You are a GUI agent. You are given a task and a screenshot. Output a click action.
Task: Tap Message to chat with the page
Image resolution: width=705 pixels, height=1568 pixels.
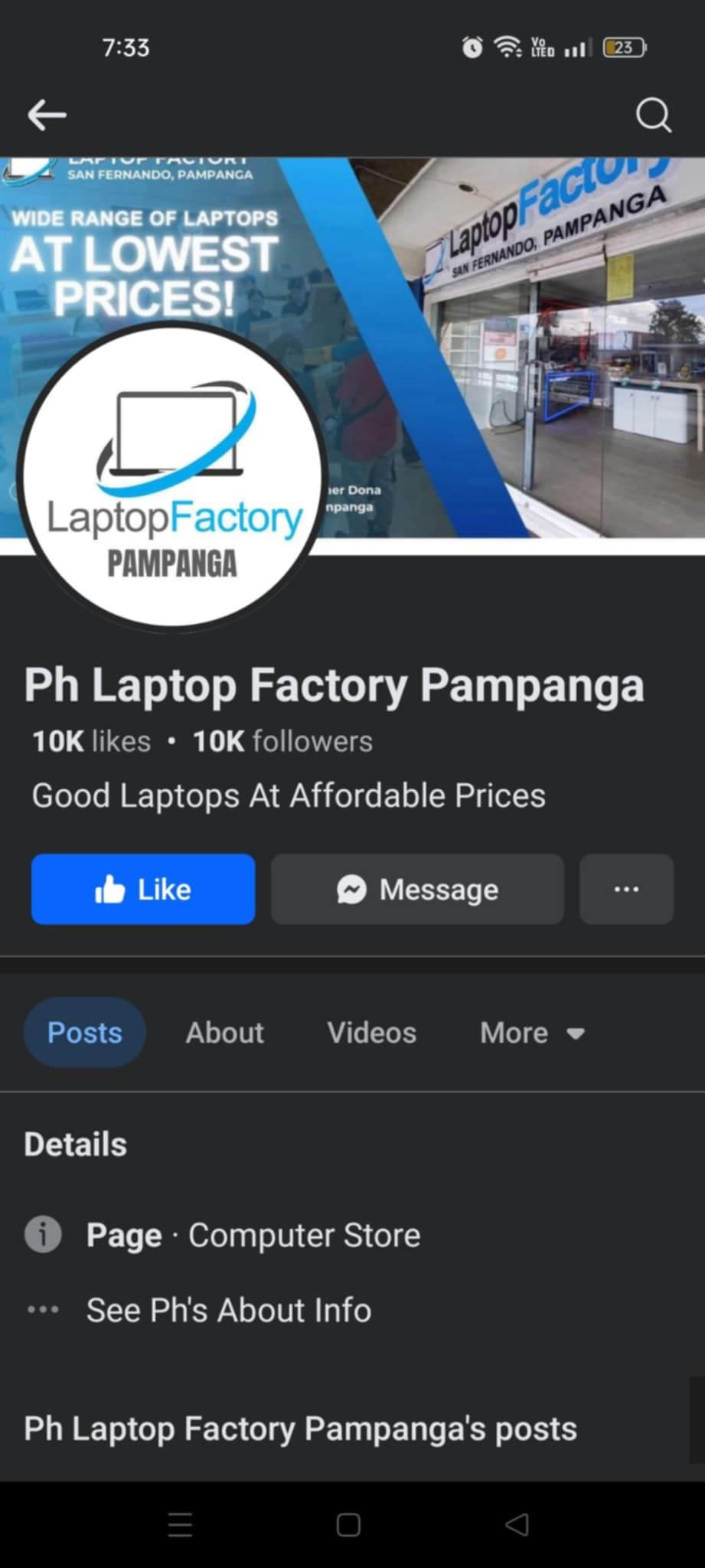[x=417, y=889]
